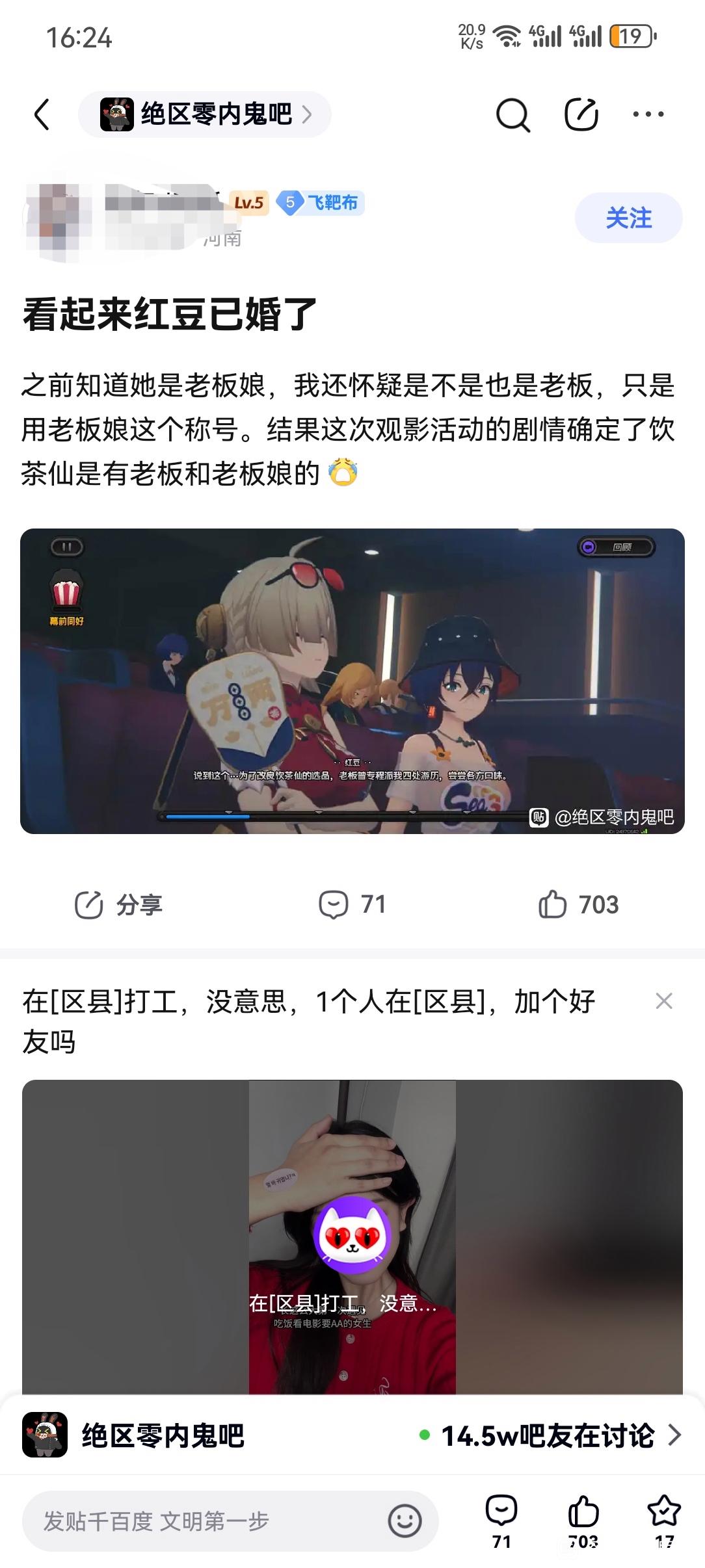Open the three-dot overflow menu
The height and width of the screenshot is (1568, 705).
point(648,114)
